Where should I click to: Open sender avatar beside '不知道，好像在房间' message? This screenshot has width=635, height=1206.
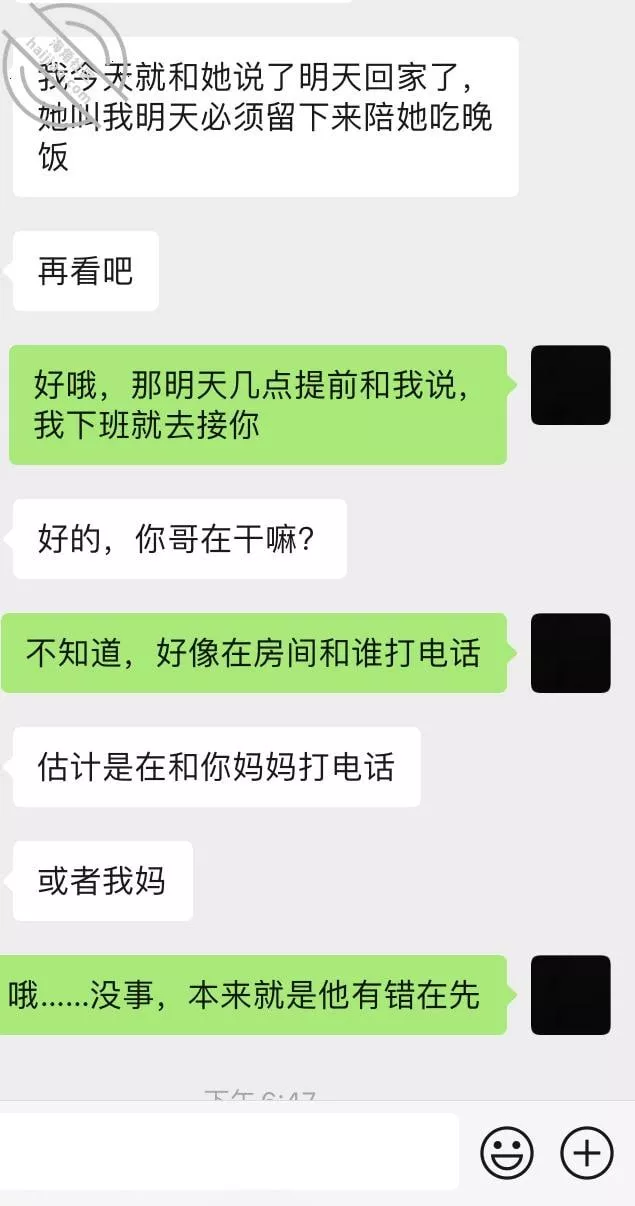click(x=570, y=652)
